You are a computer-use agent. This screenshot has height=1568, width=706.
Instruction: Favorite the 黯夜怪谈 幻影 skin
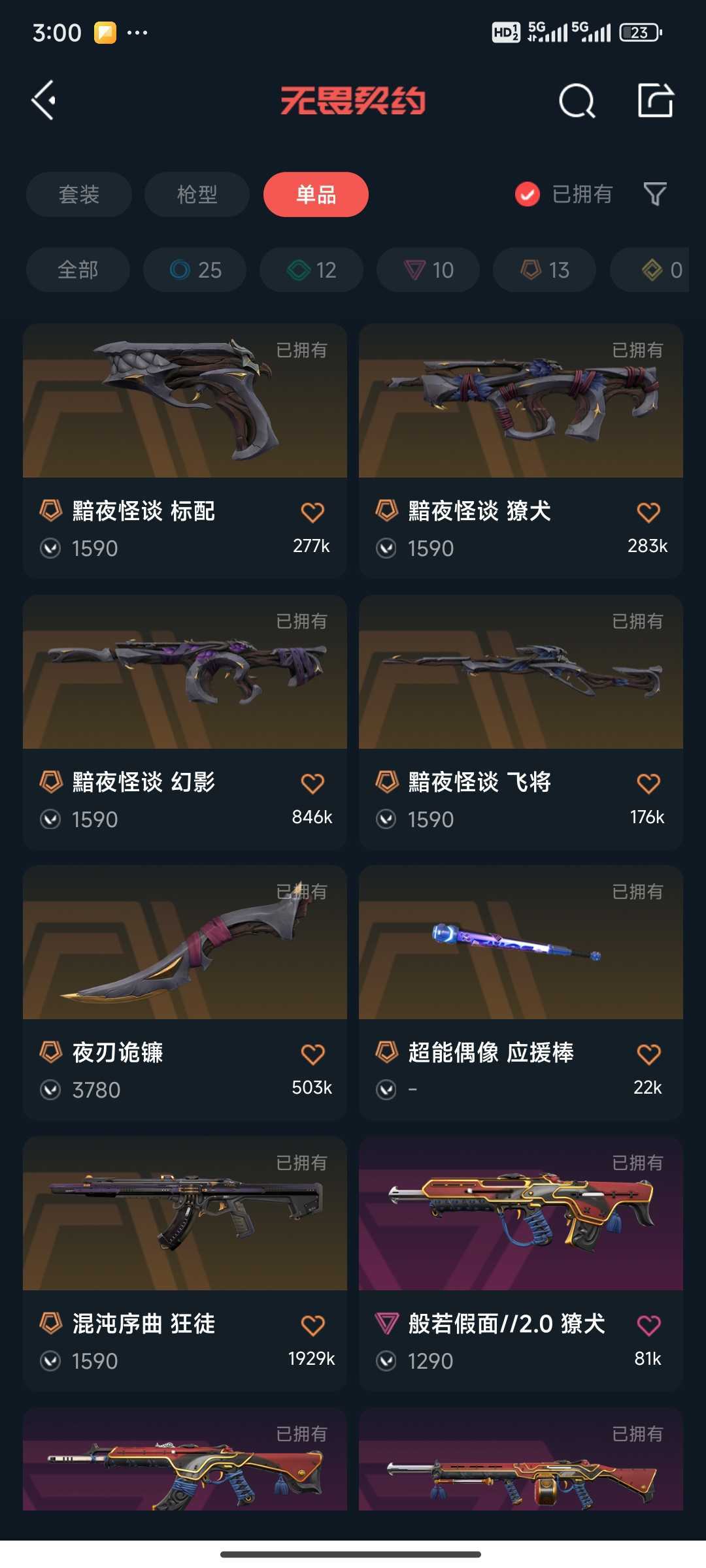tap(314, 783)
